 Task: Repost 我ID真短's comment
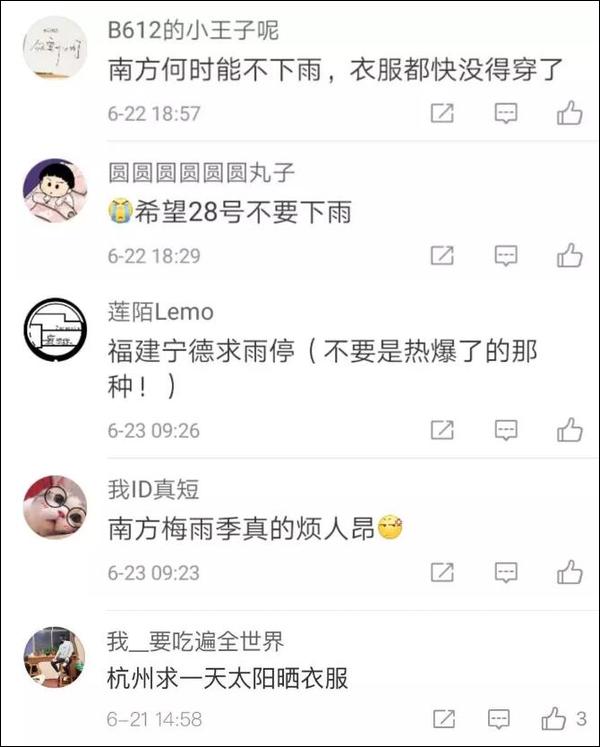(442, 573)
